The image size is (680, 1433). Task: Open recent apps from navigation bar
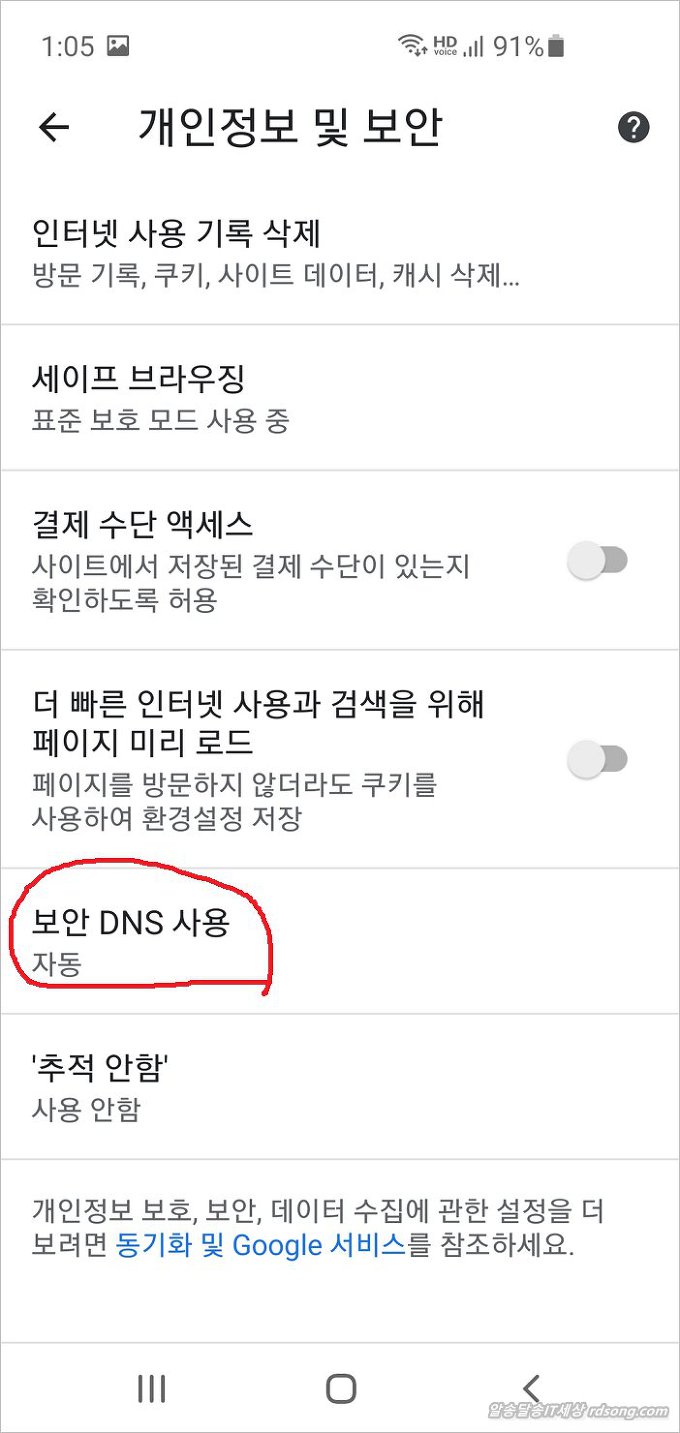151,1388
